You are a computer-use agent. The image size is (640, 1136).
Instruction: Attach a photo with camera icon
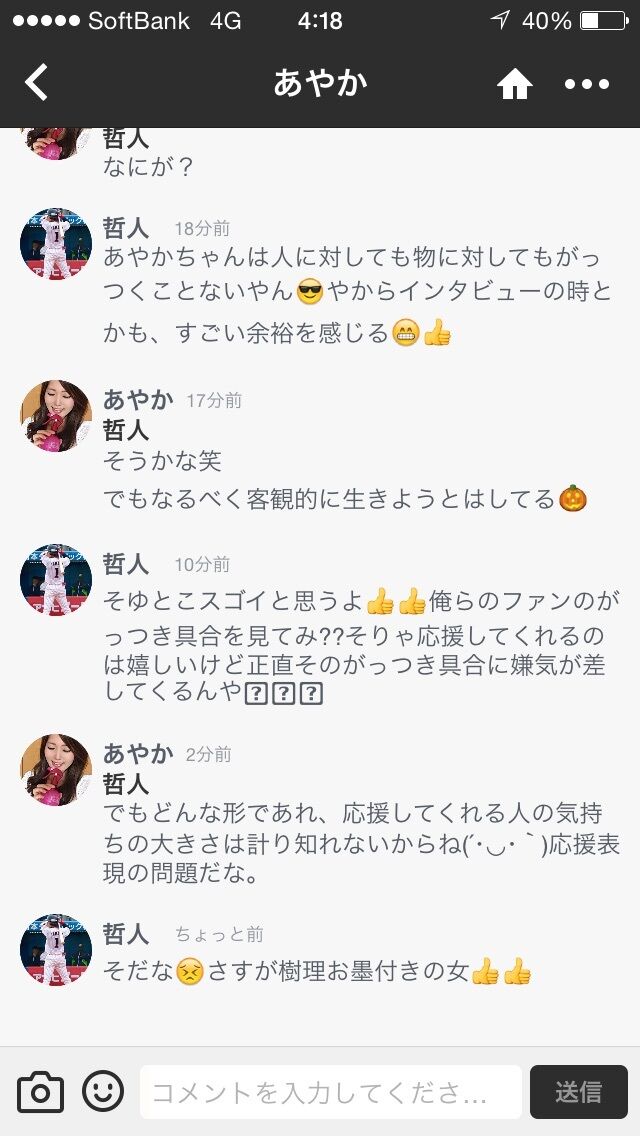[x=41, y=1092]
